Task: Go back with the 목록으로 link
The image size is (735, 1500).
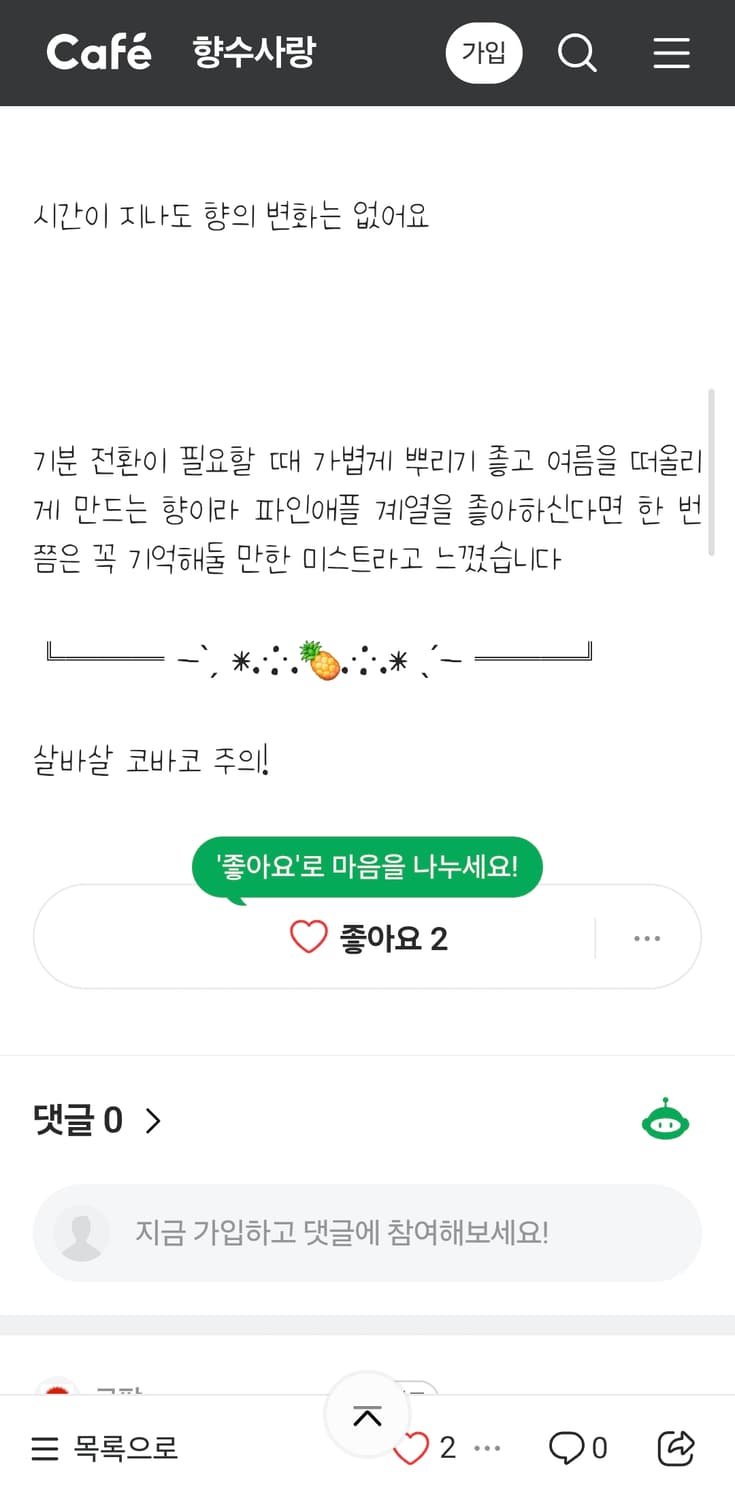Action: [117, 1447]
